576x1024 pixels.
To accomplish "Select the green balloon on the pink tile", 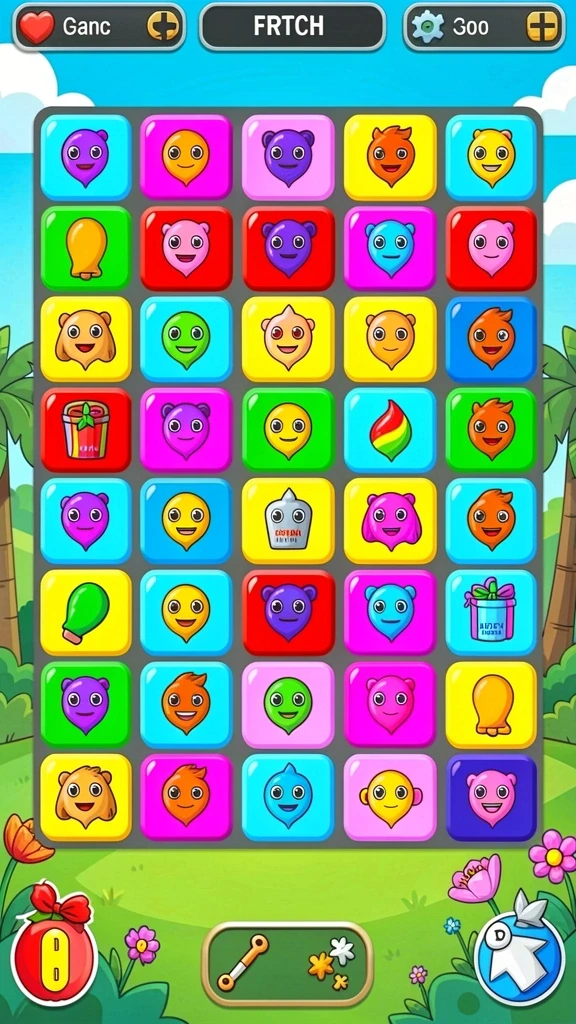I will click(x=288, y=704).
